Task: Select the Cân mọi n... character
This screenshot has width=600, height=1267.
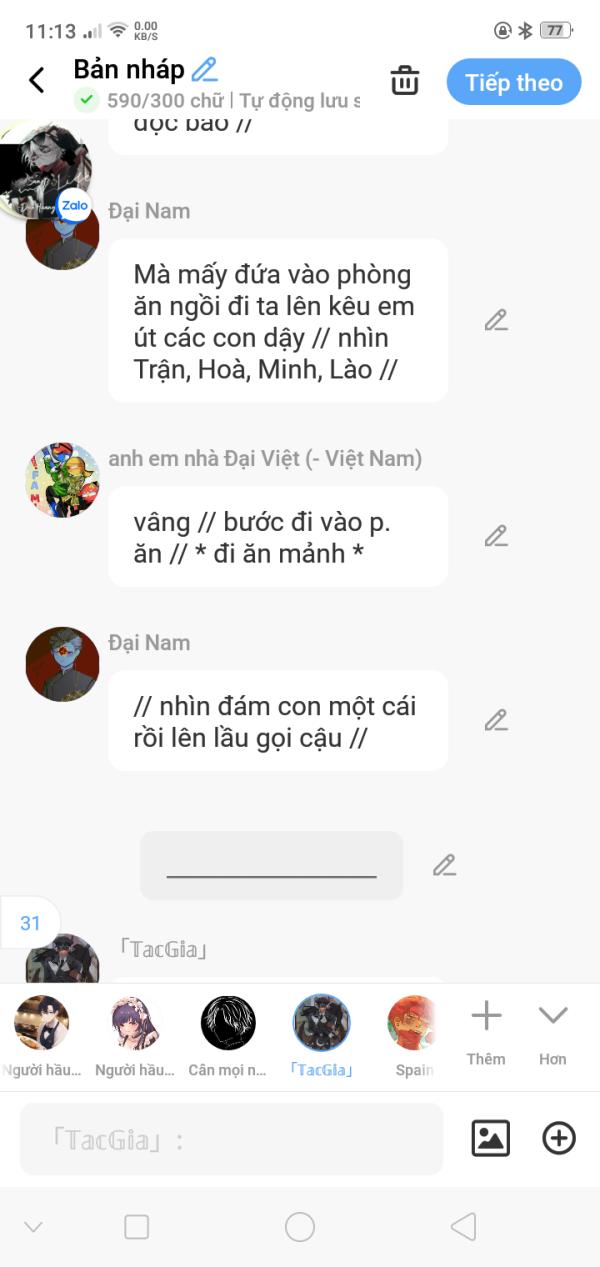Action: pos(228,1036)
